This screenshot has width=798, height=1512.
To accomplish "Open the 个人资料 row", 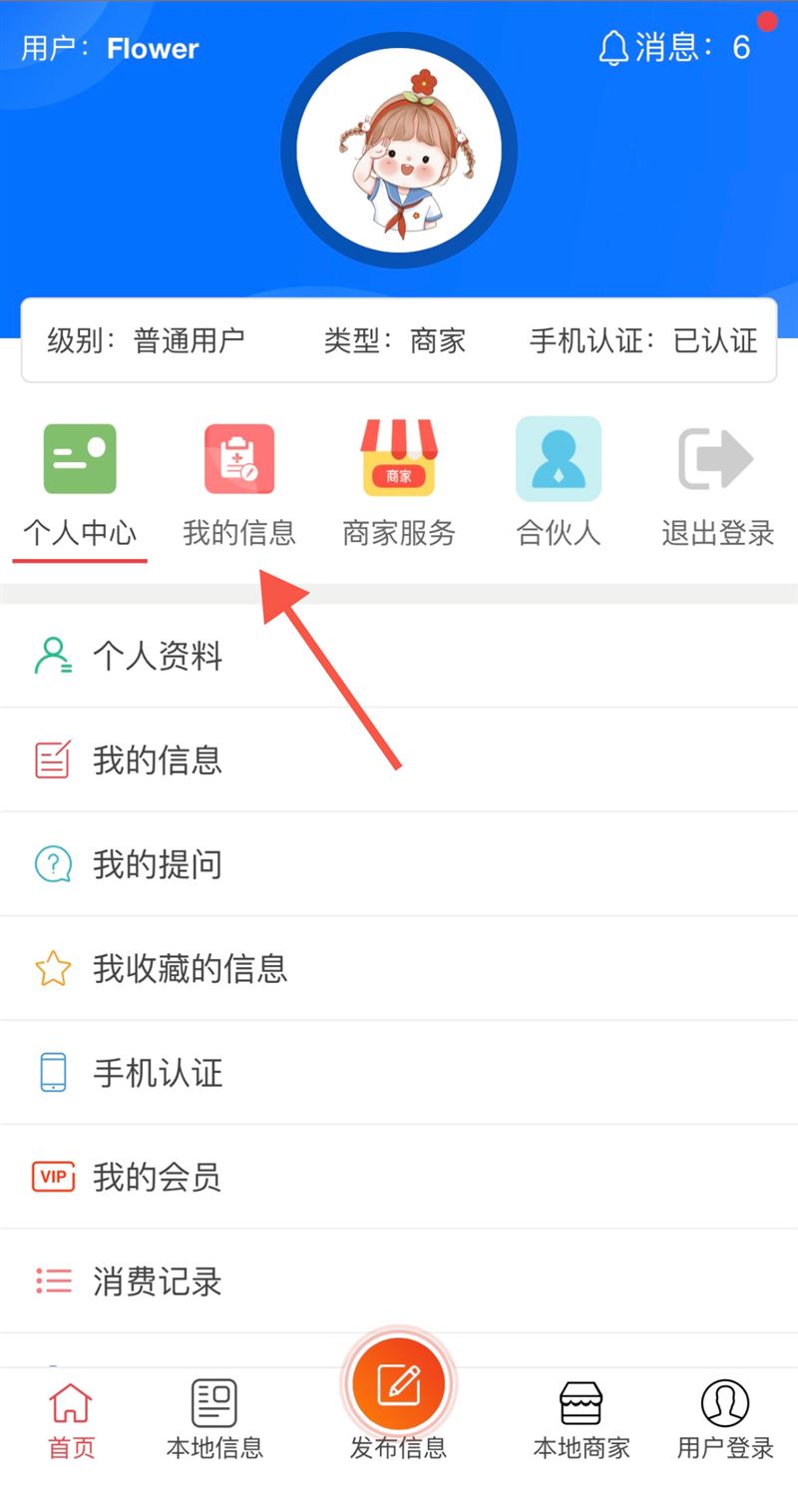I will pyautogui.click(x=399, y=656).
